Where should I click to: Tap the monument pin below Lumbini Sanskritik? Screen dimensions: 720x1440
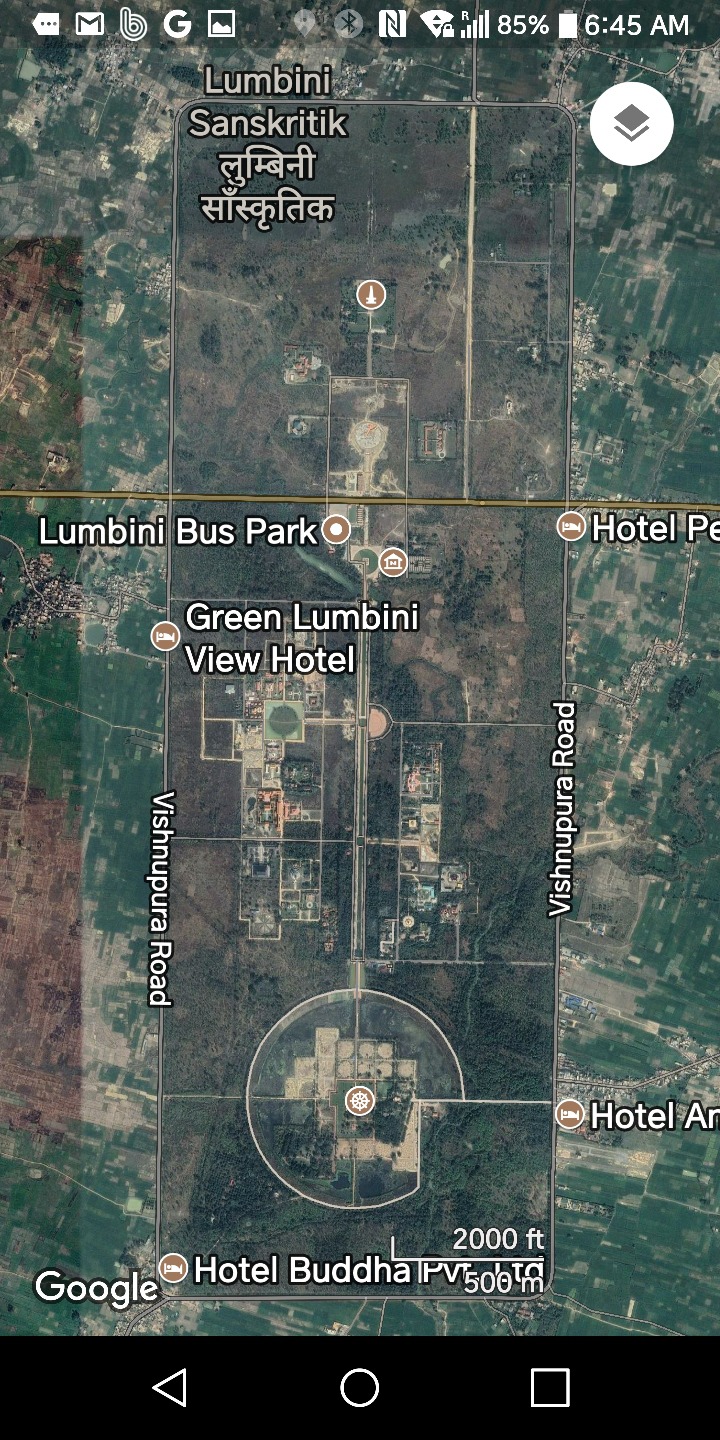[371, 294]
